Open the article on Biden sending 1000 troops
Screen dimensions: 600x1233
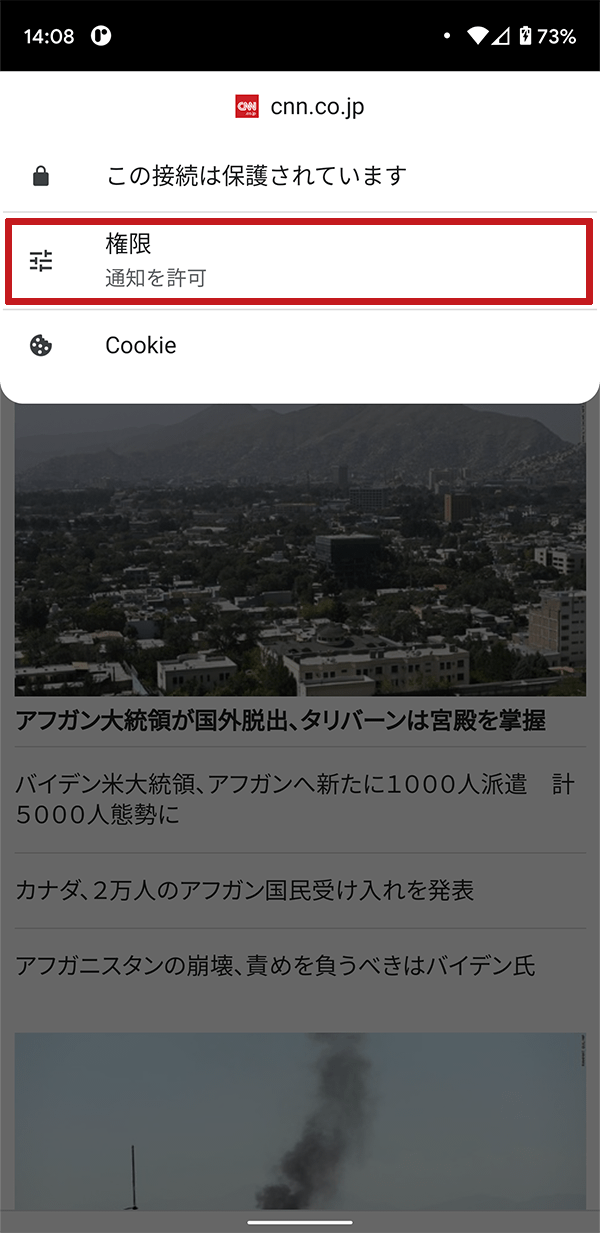294,799
